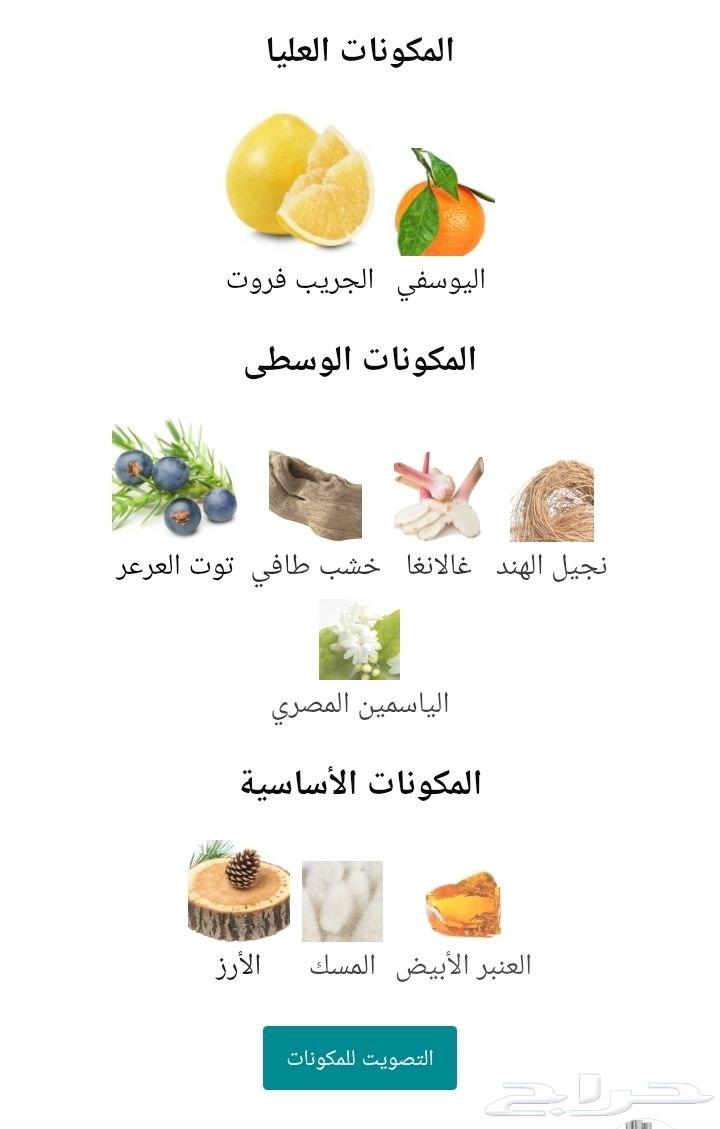
Task: Click the mandarin orange (اليوسفي) image
Action: [x=445, y=200]
